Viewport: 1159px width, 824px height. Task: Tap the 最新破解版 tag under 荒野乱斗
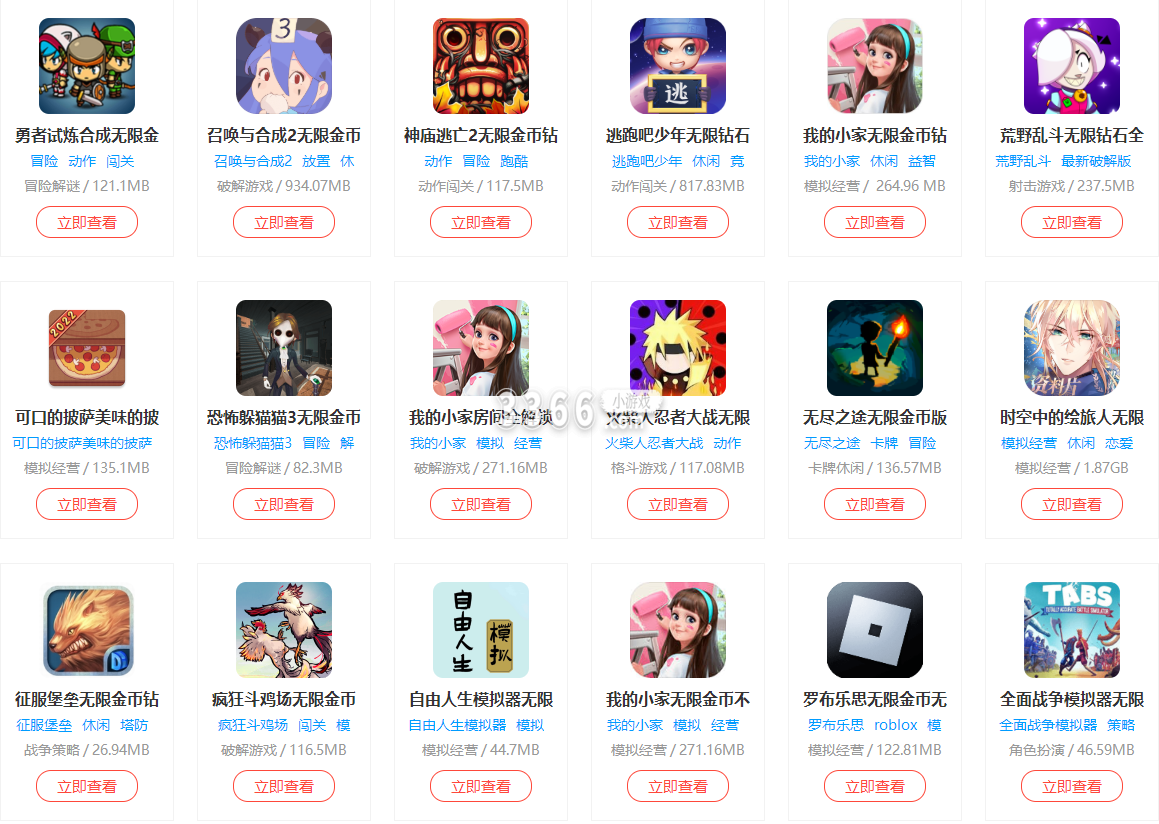pos(1096,161)
